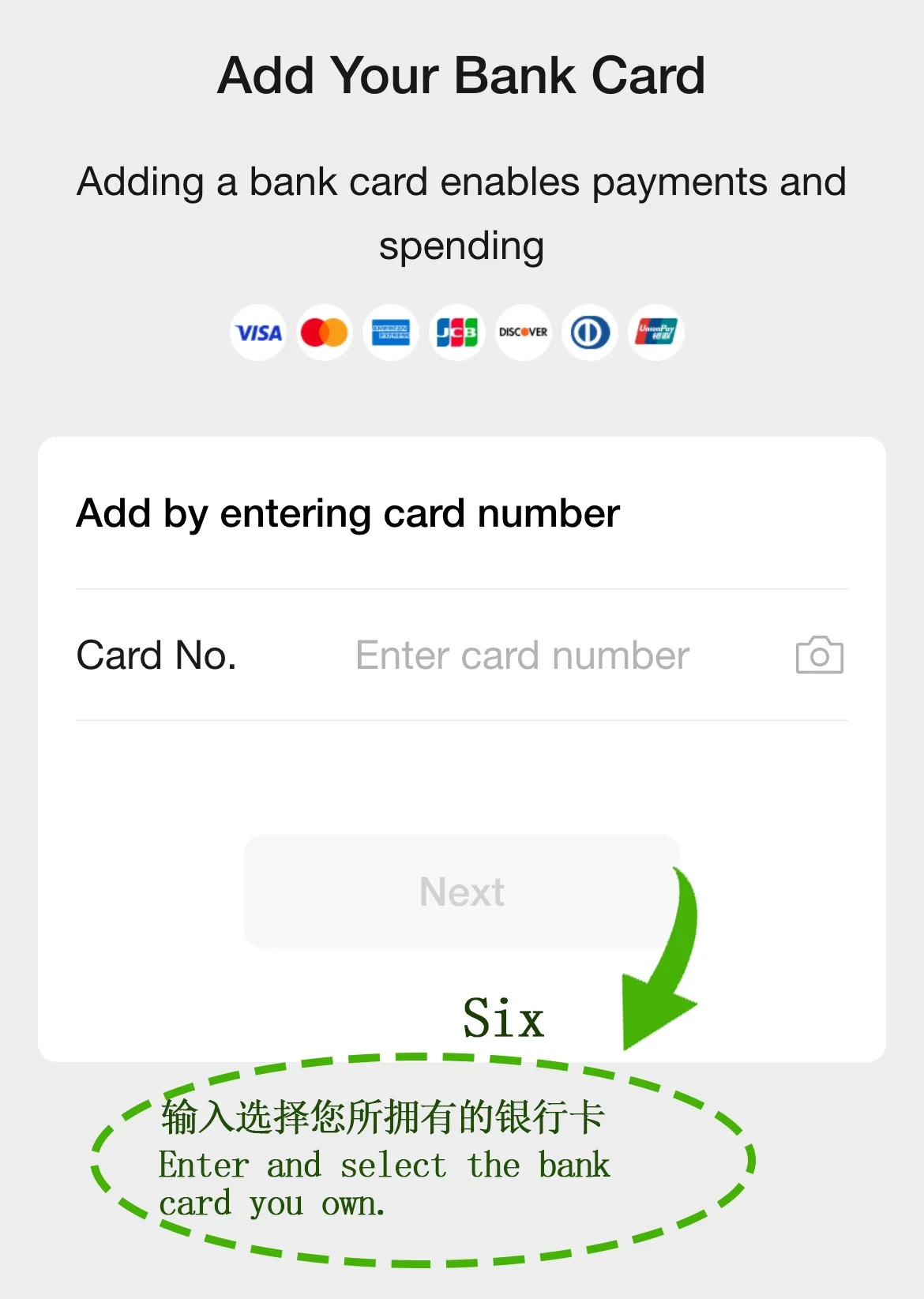This screenshot has height=1299, width=924.
Task: Select the Visa card icon
Action: pyautogui.click(x=257, y=332)
